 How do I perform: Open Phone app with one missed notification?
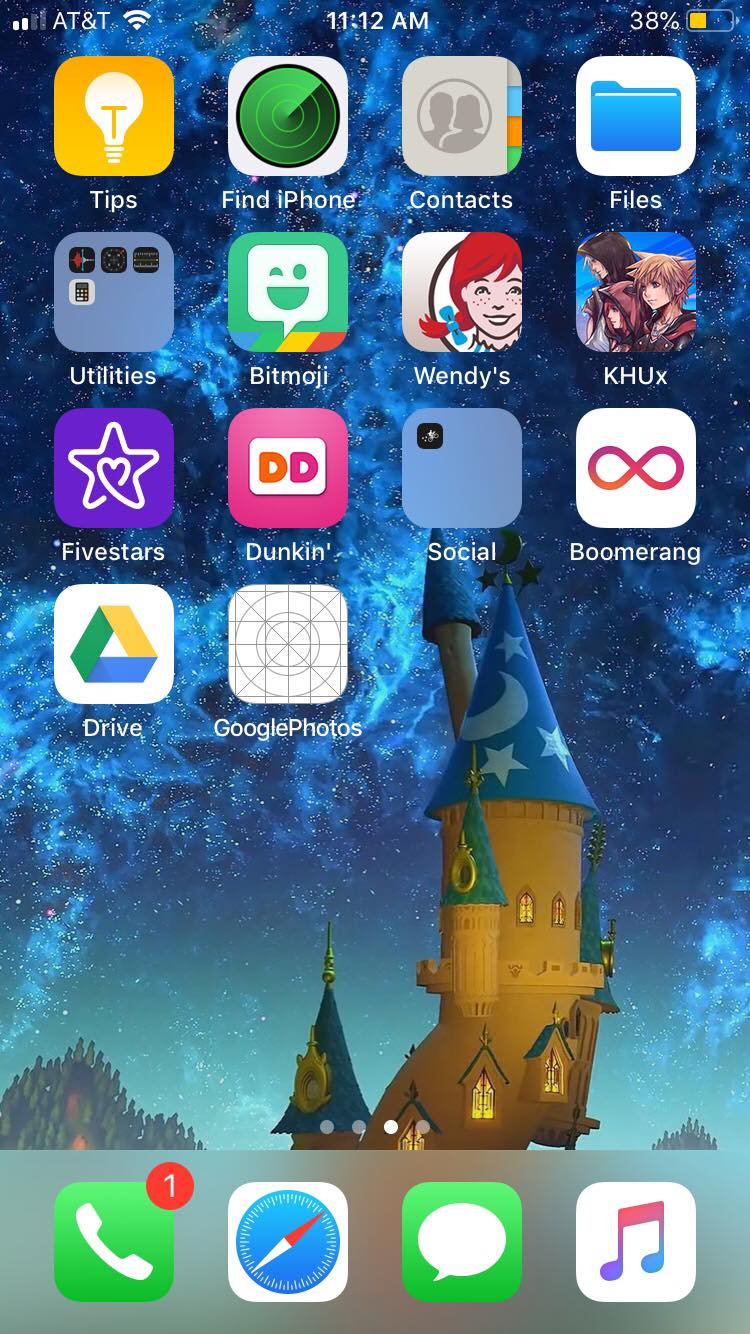tap(114, 1242)
